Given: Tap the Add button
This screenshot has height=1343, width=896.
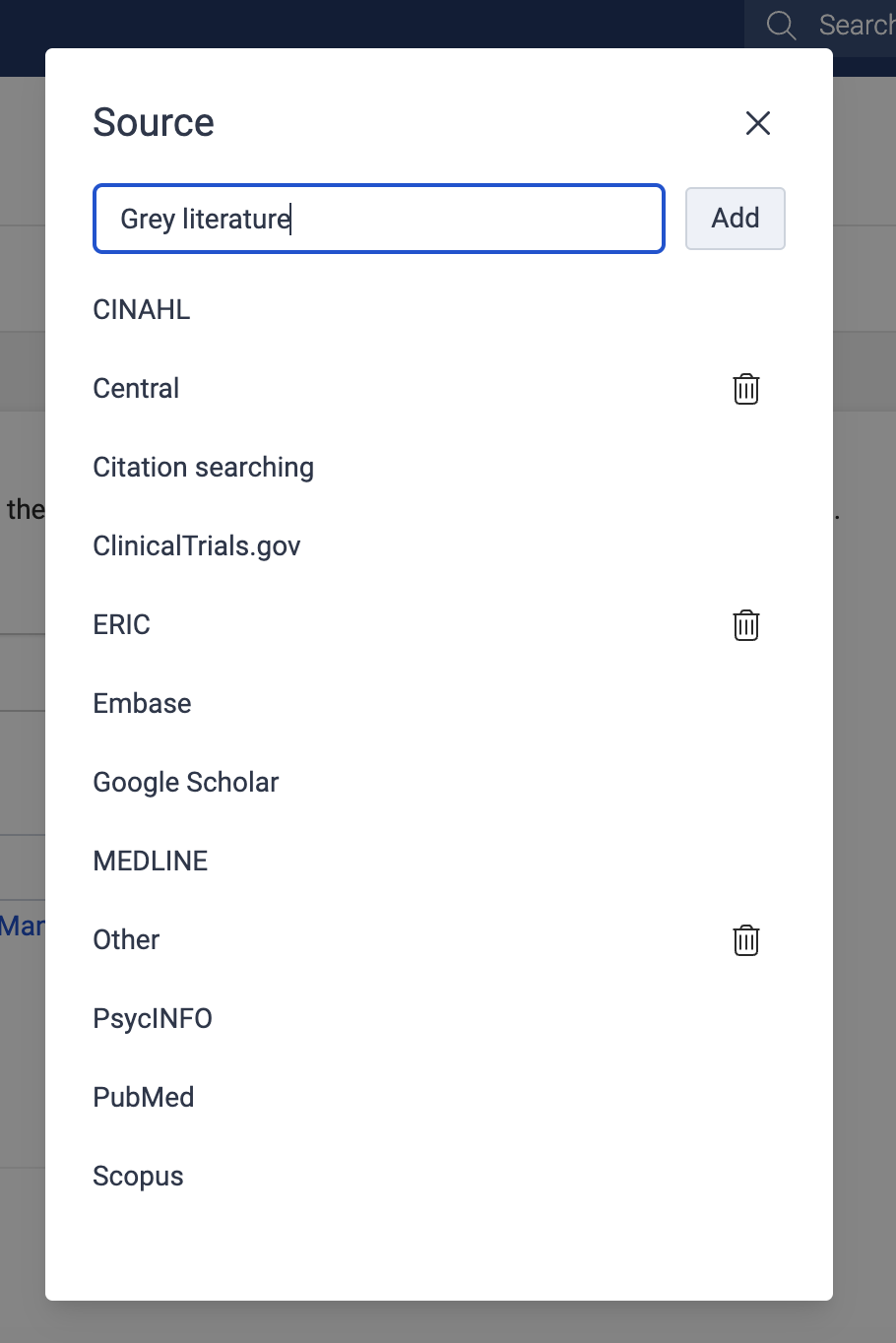Looking at the screenshot, I should 735,219.
